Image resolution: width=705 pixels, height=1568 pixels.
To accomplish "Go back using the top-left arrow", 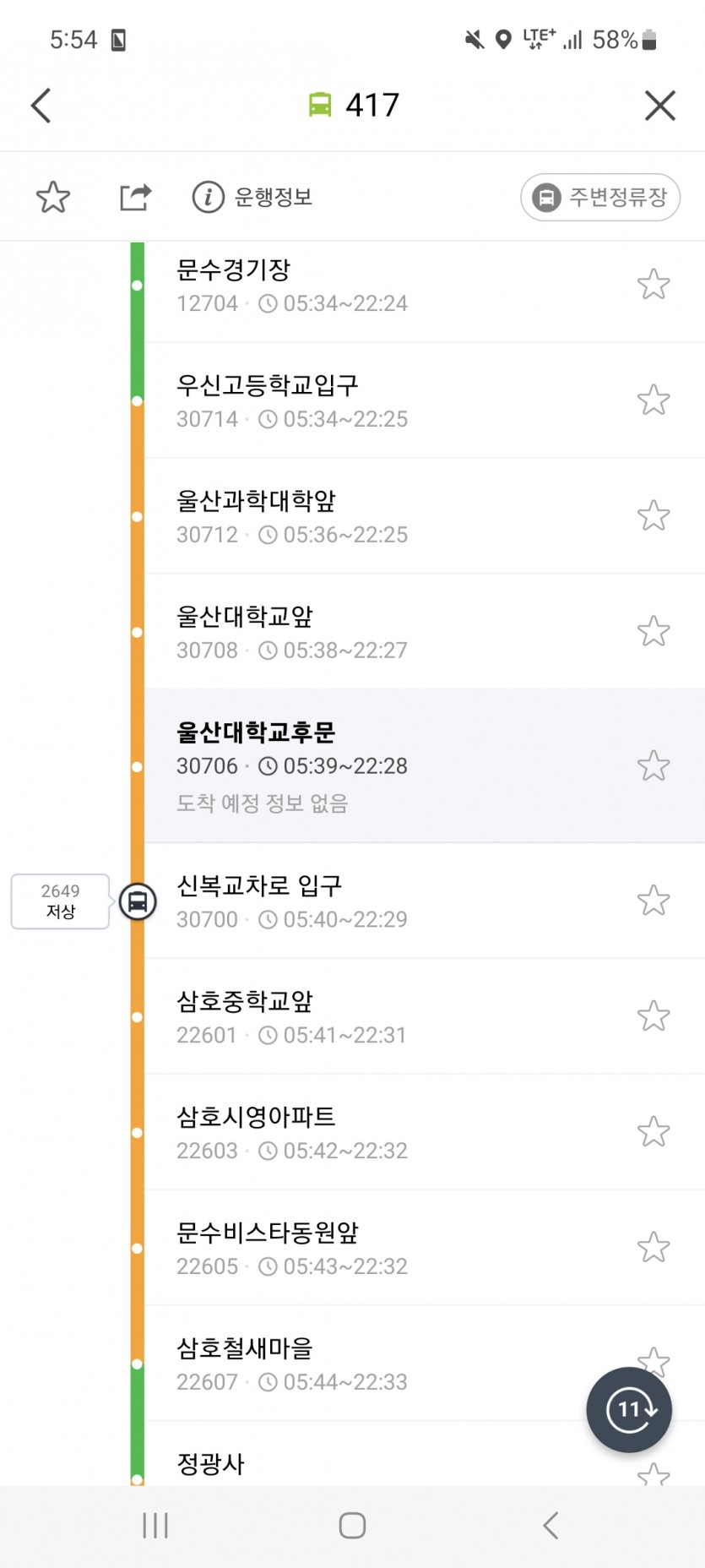I will tap(41, 106).
